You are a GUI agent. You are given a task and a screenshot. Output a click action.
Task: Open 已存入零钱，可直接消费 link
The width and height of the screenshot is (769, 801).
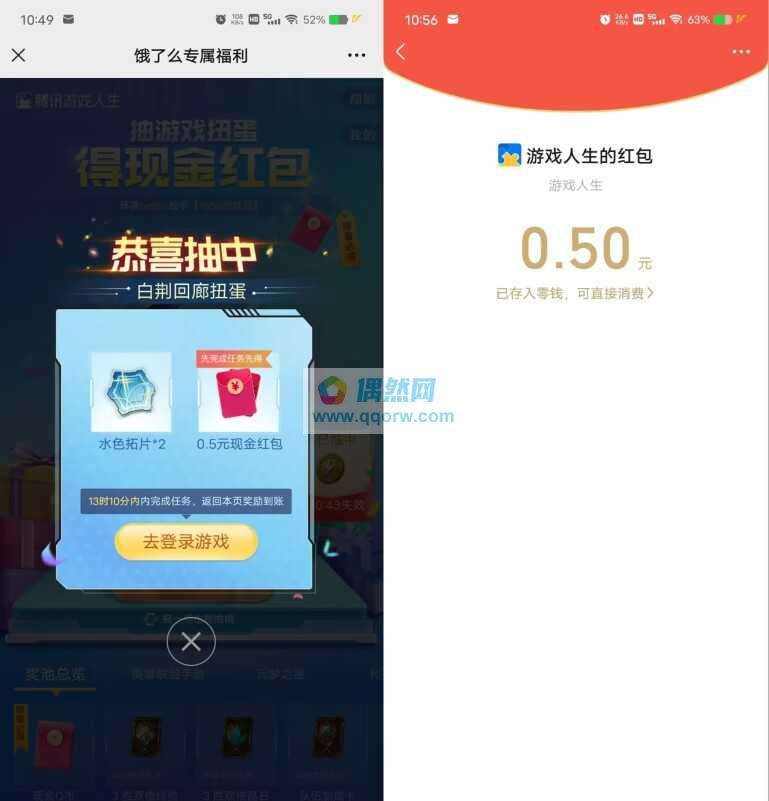pos(575,294)
